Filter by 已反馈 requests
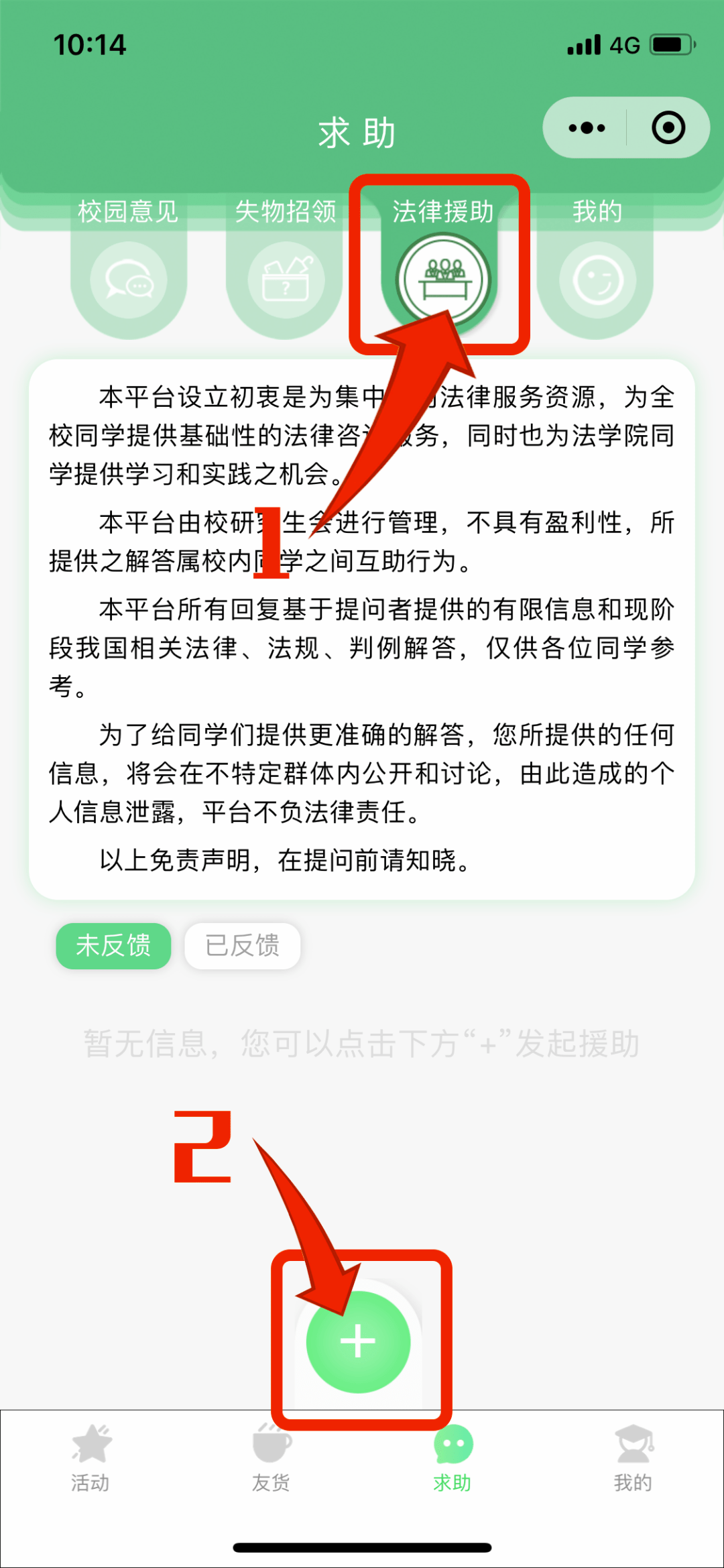 (x=242, y=945)
